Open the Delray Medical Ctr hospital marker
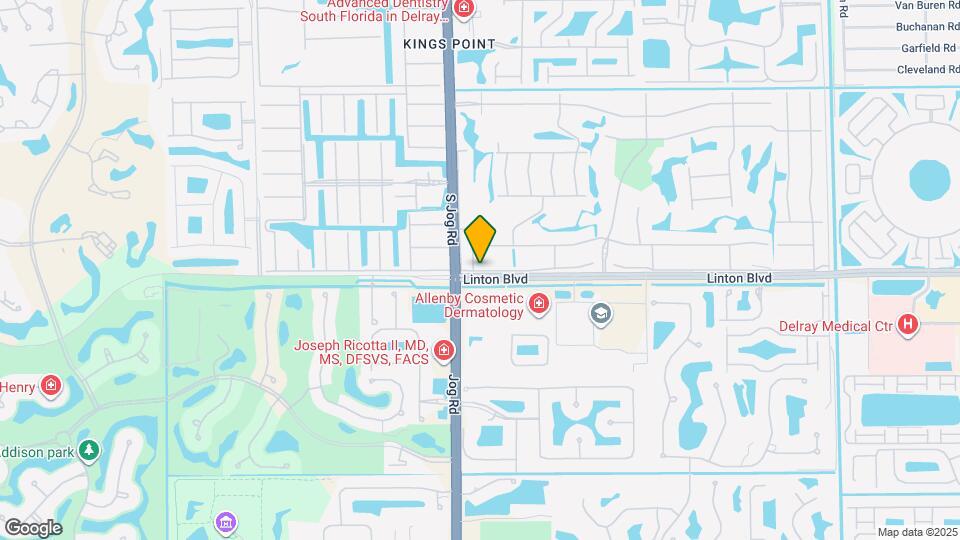The height and width of the screenshot is (540, 960). point(908,324)
